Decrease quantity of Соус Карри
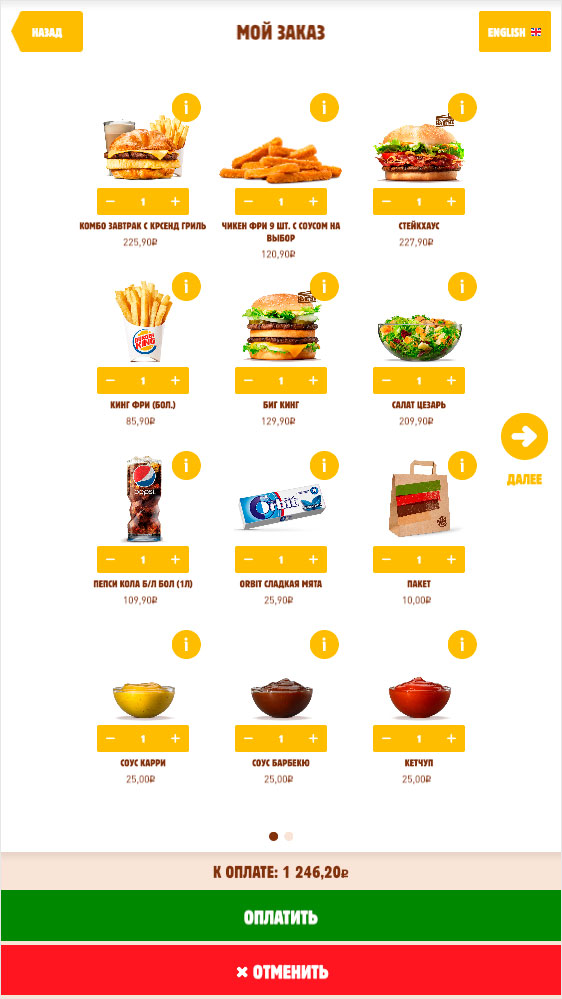The width and height of the screenshot is (562, 999). [110, 738]
